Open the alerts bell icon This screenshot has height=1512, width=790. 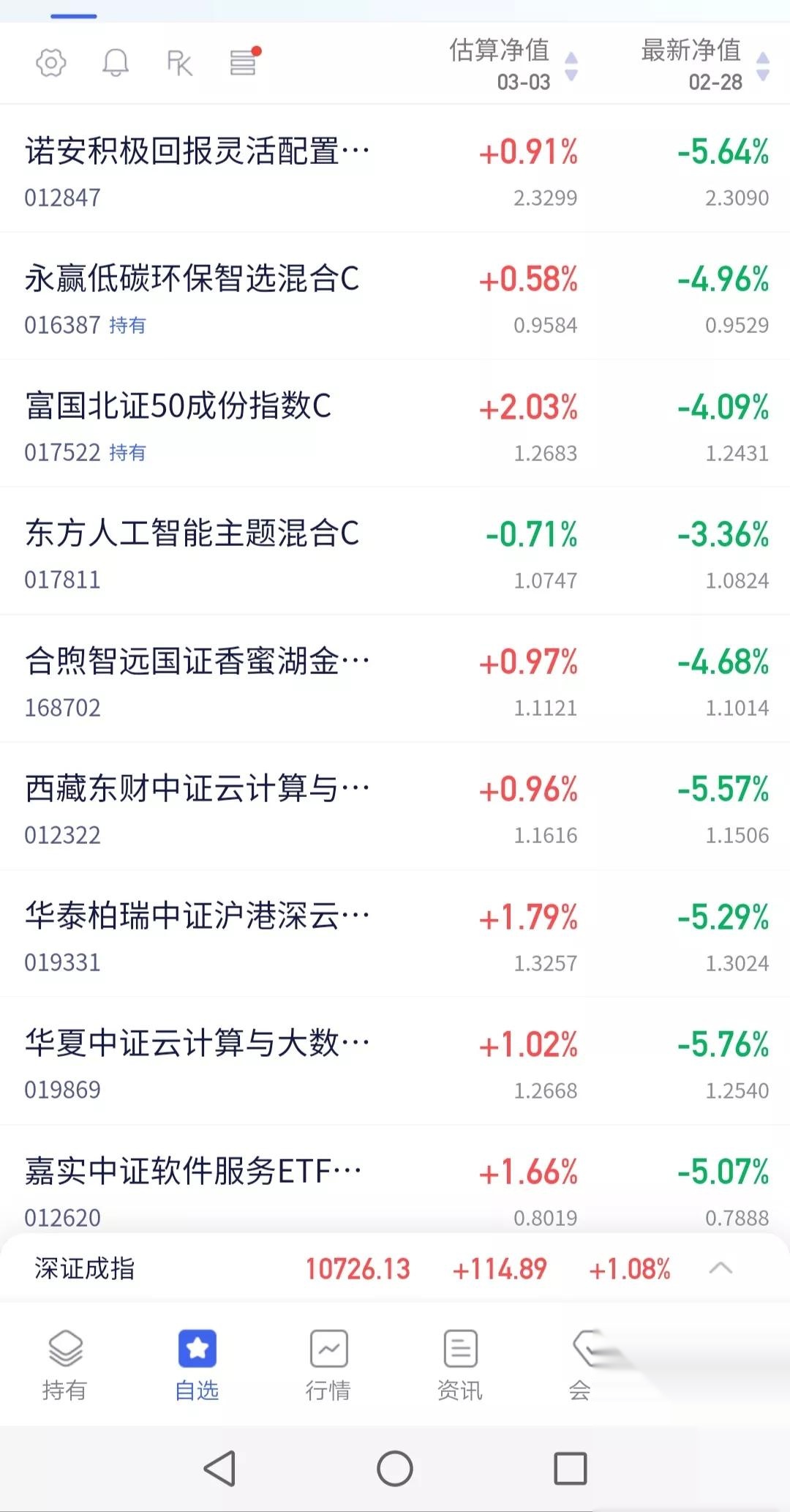[x=116, y=63]
